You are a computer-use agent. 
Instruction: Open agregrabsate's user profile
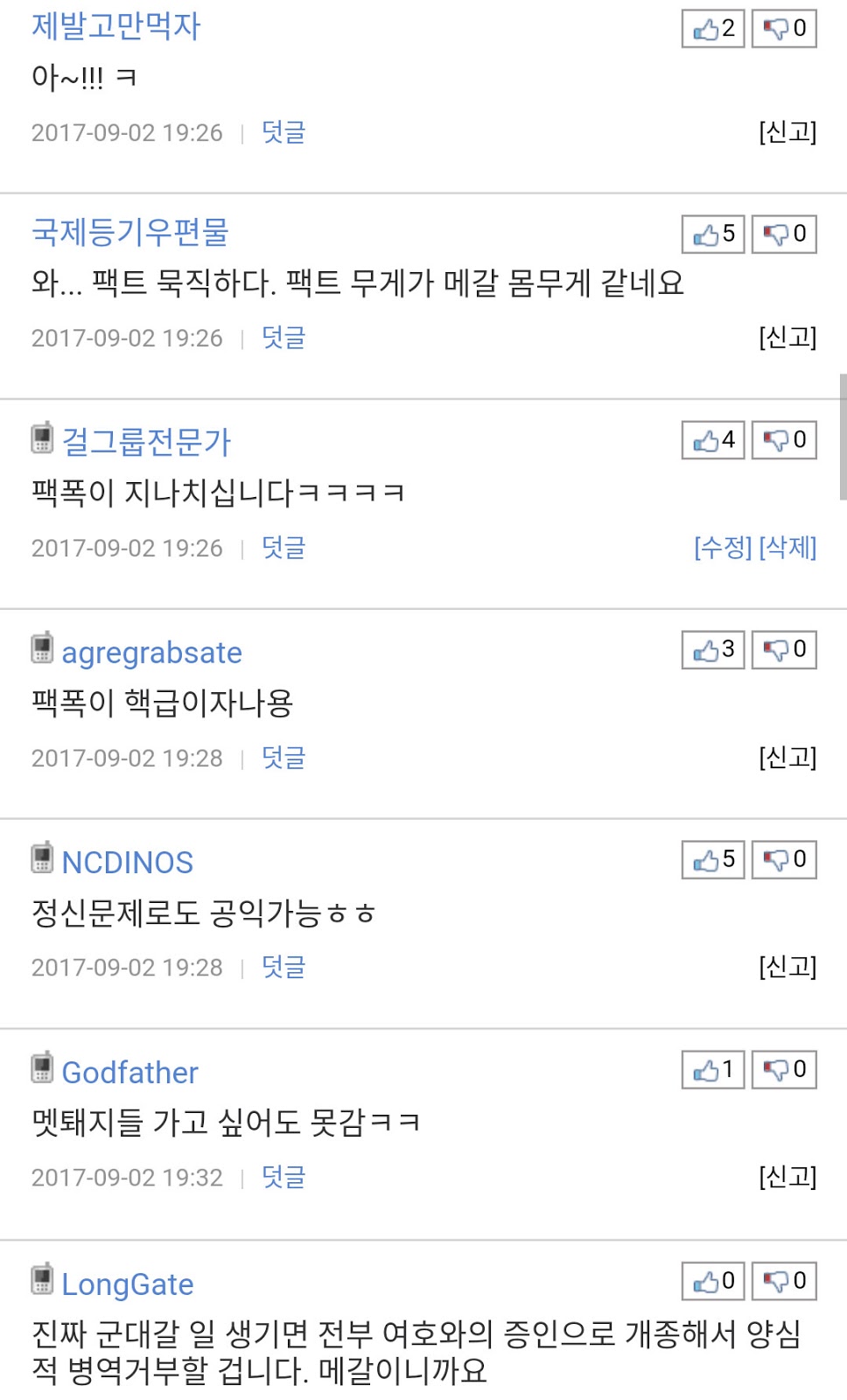(151, 653)
